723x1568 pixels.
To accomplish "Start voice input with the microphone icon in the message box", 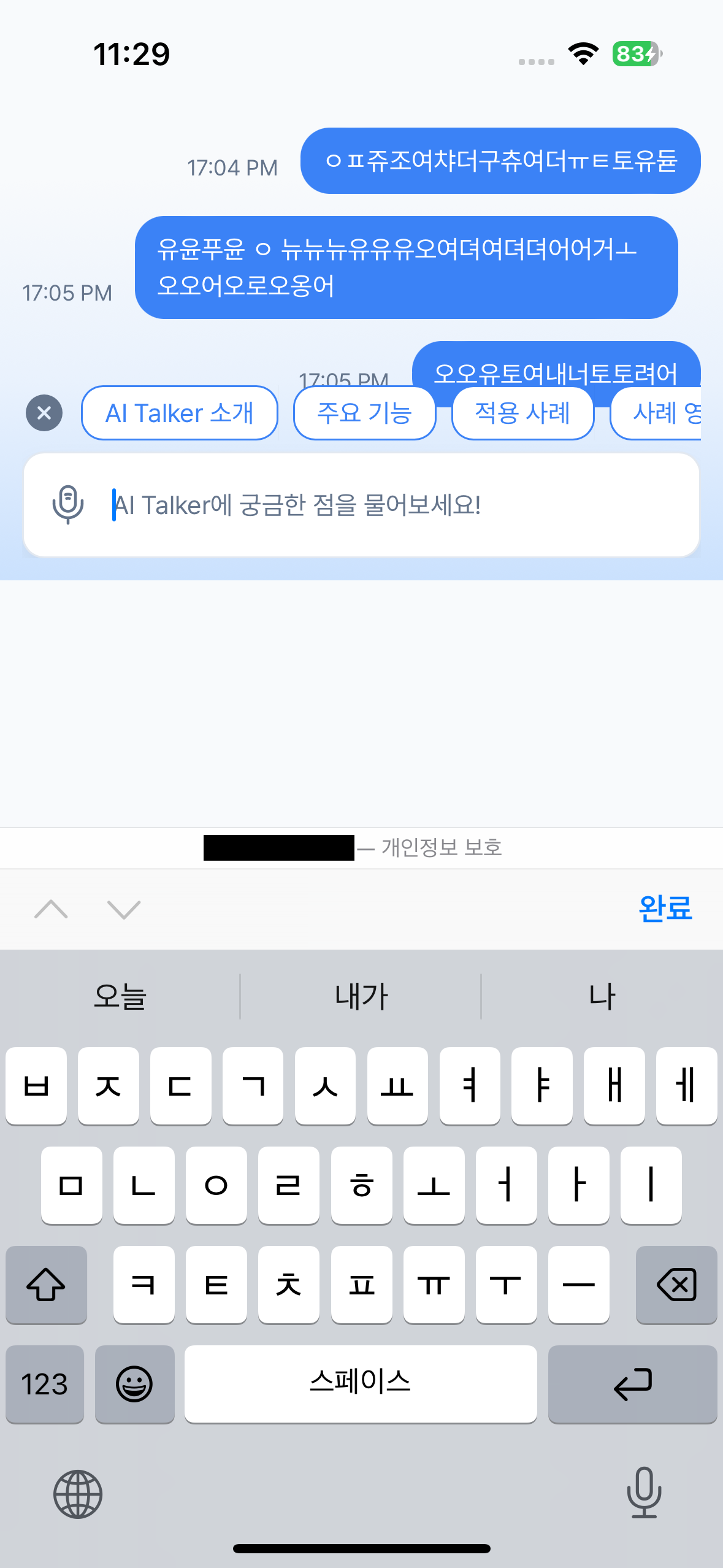I will pos(67,504).
